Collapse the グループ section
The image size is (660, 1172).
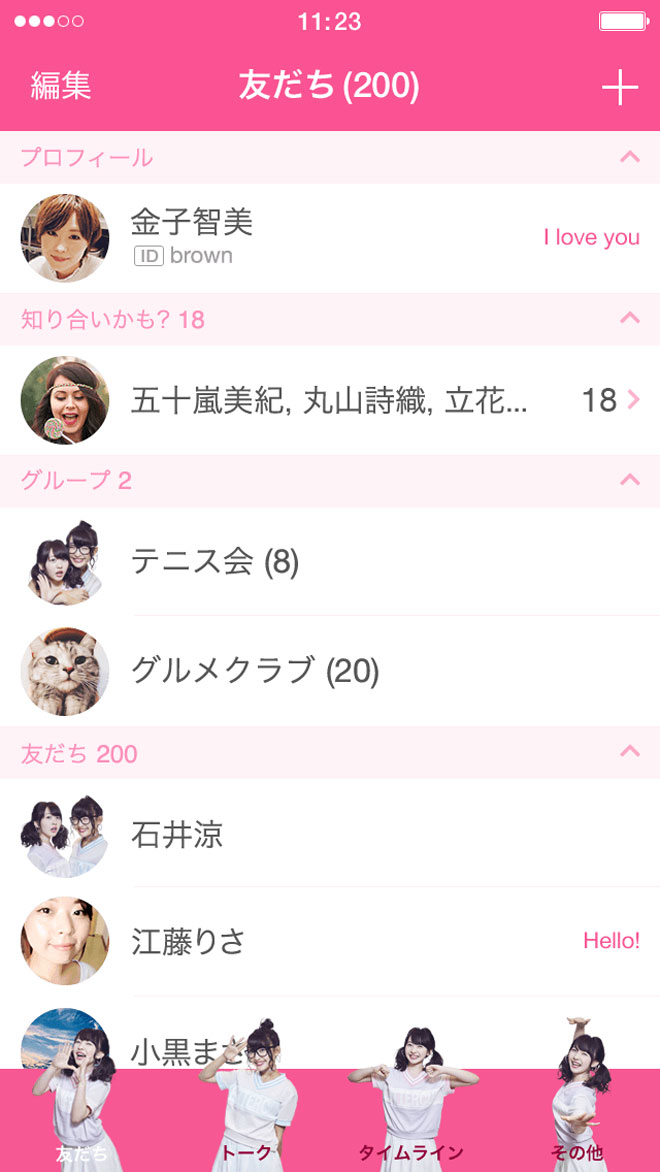click(629, 480)
